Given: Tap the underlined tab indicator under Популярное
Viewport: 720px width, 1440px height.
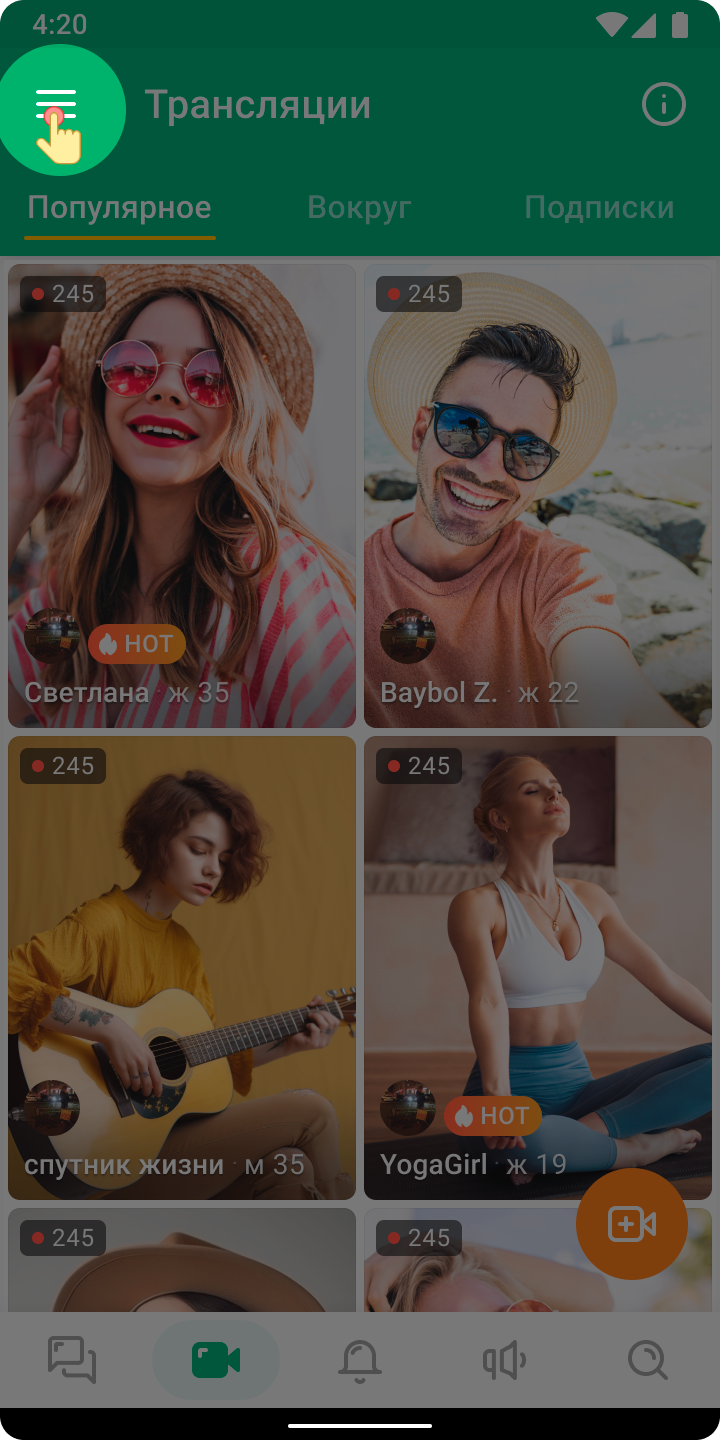Looking at the screenshot, I should 119,236.
